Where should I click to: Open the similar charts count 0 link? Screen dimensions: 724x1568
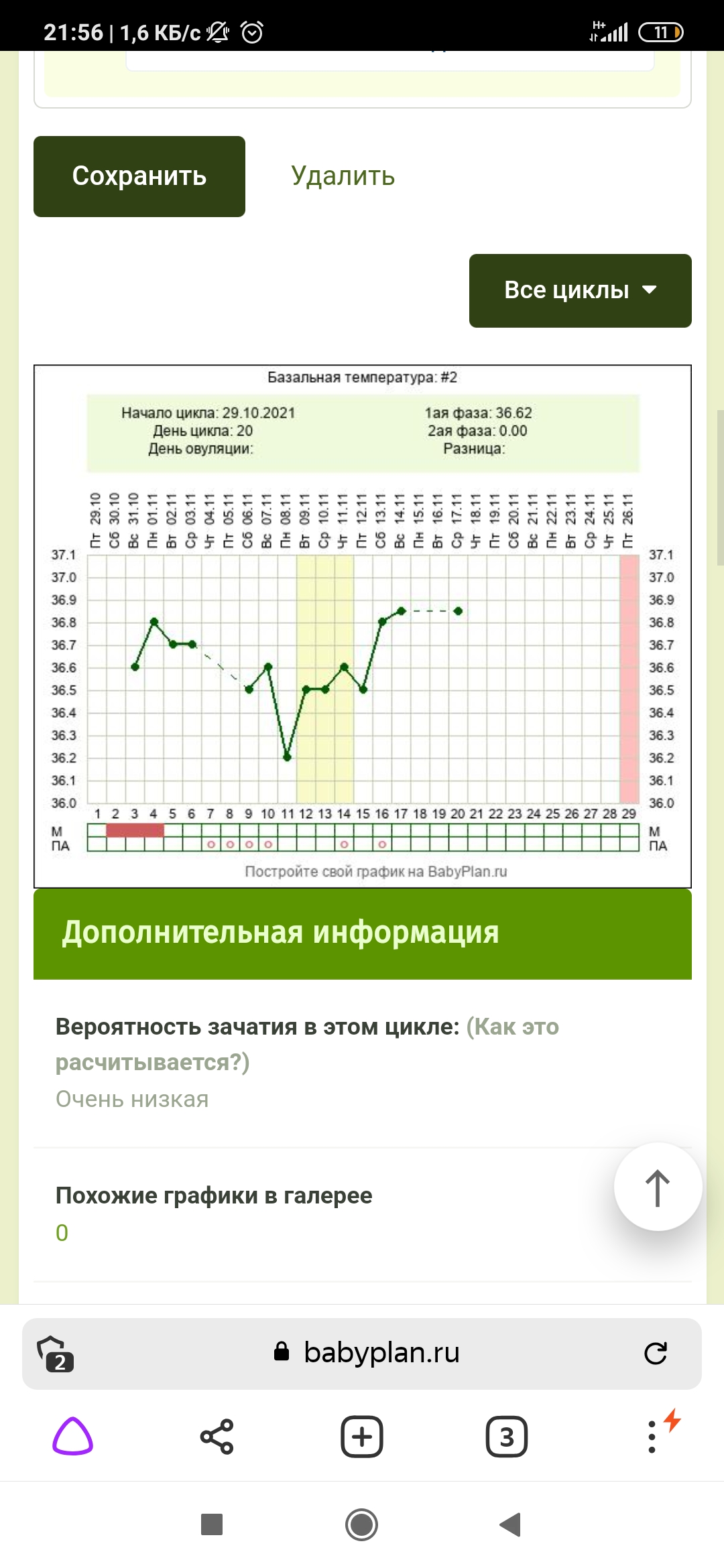(62, 1233)
